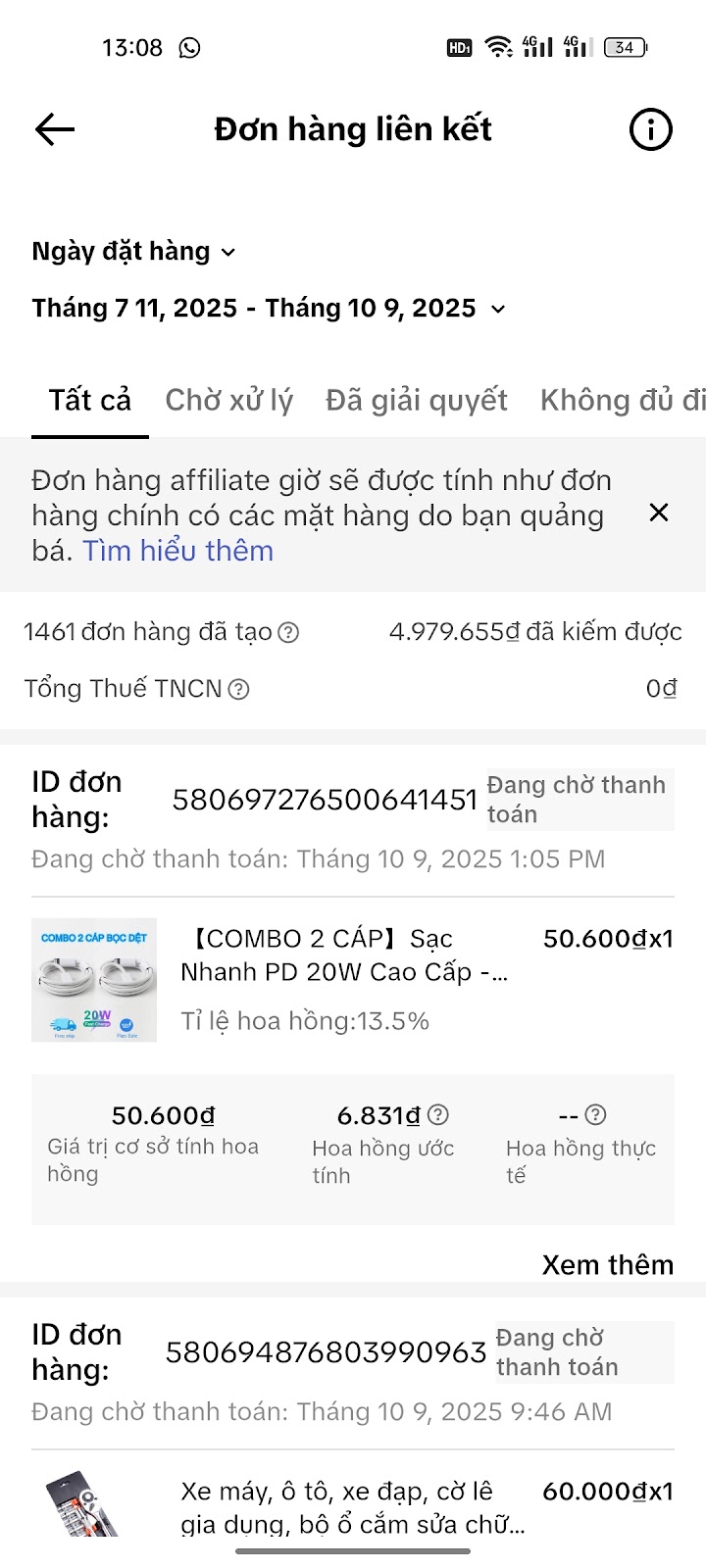Open the info icon in the header
706x1568 pixels.
click(650, 129)
